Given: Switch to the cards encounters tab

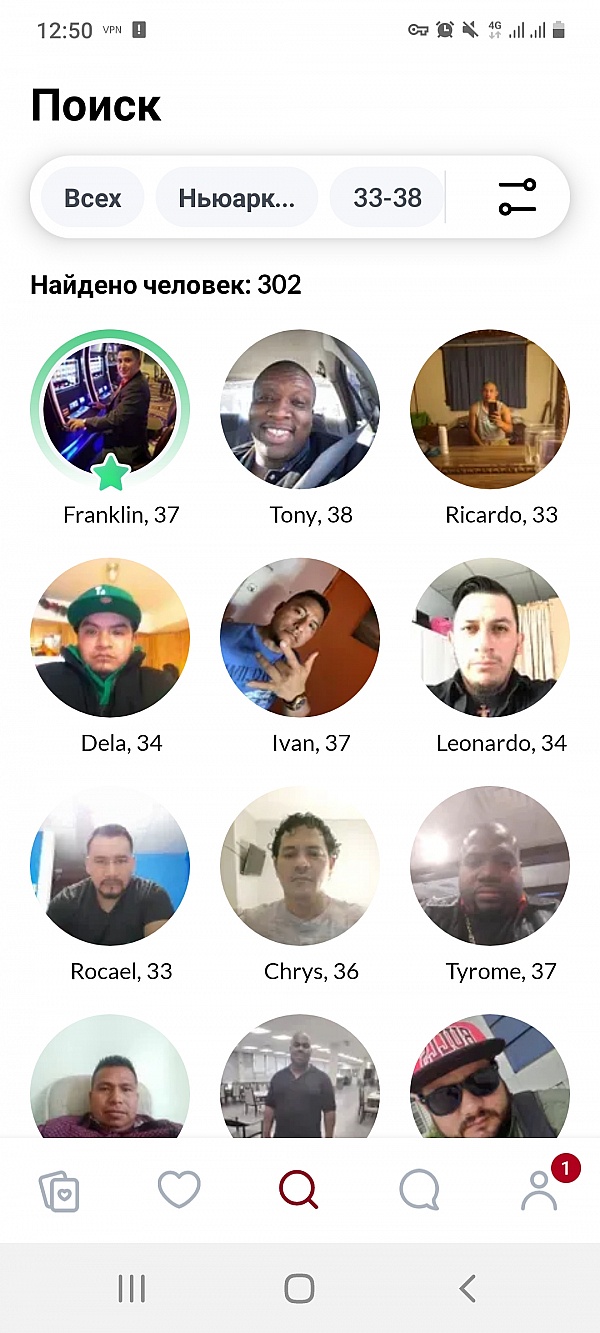Looking at the screenshot, I should 59,1191.
